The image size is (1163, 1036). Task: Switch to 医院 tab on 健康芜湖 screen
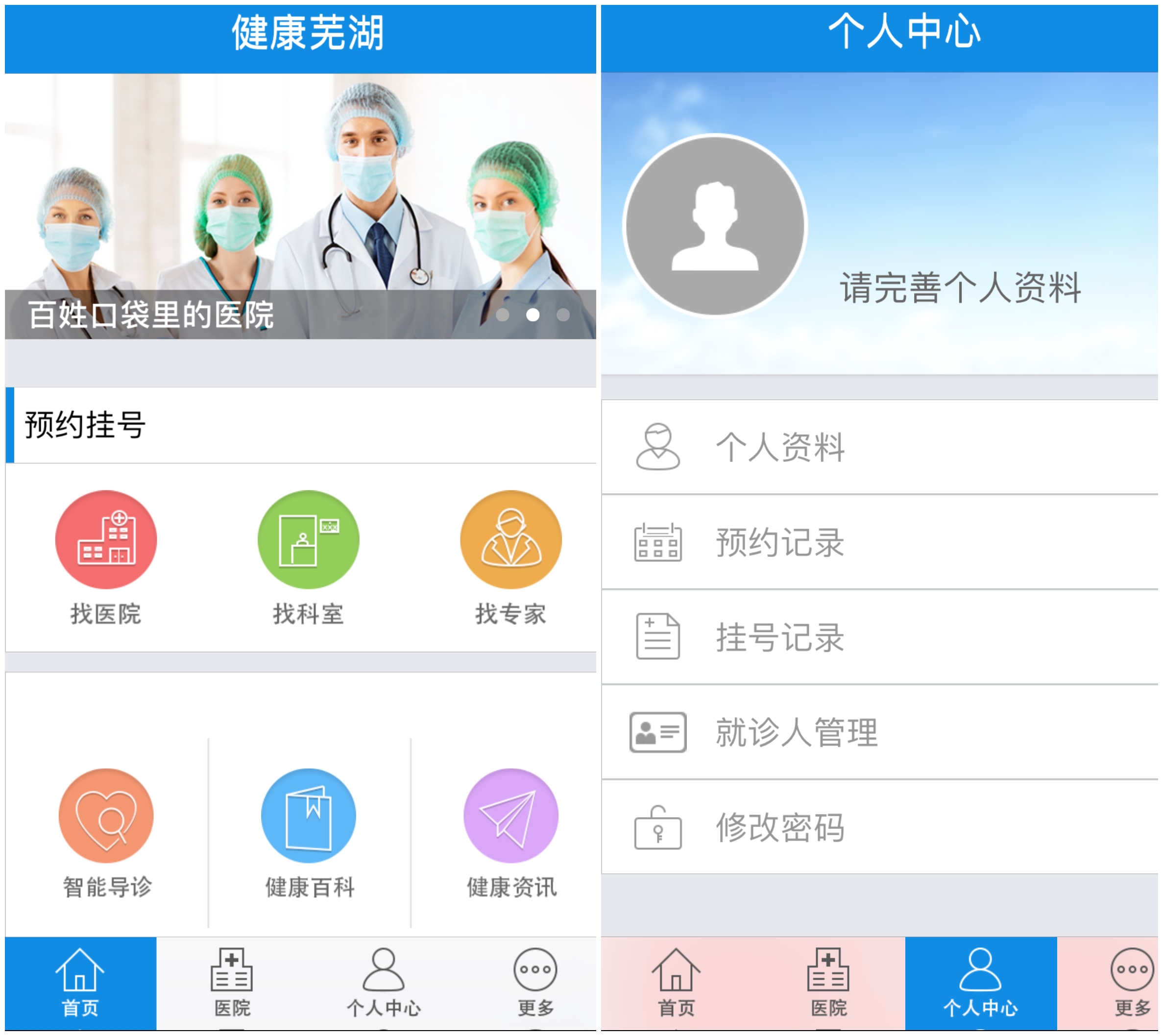(232, 983)
